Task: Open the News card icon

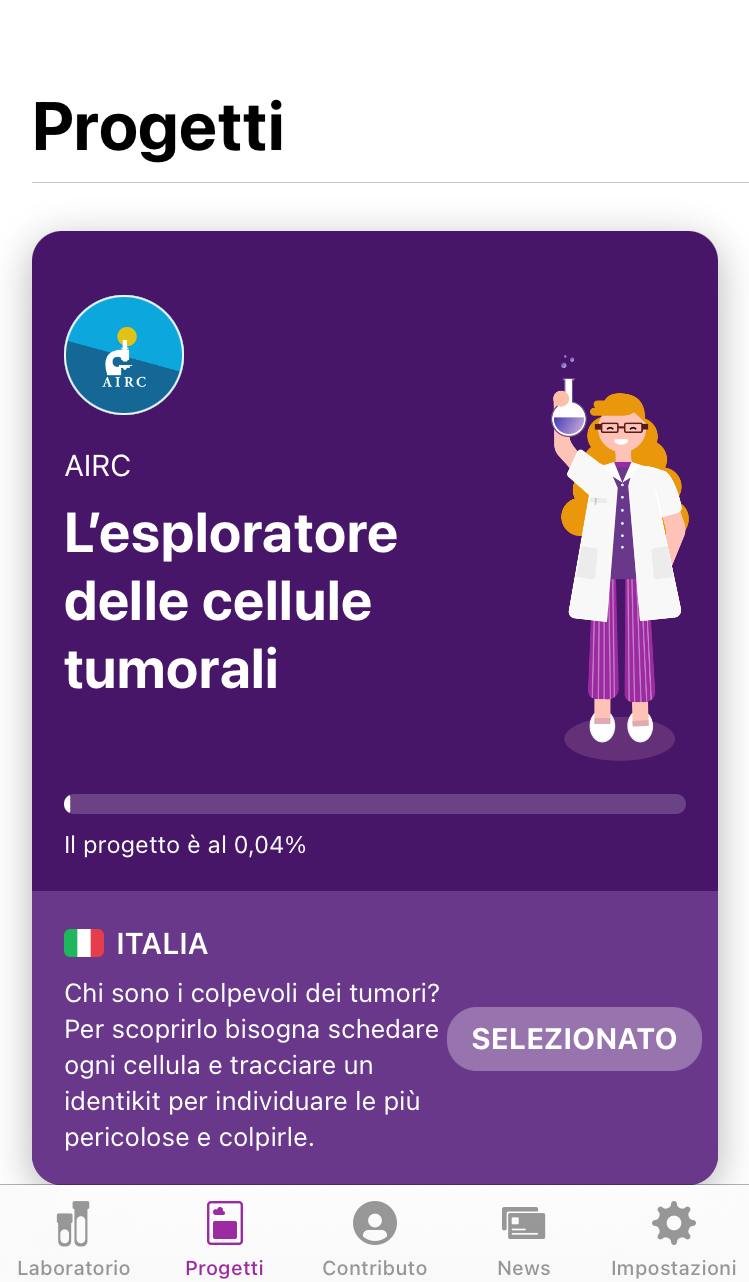Action: [x=524, y=1222]
